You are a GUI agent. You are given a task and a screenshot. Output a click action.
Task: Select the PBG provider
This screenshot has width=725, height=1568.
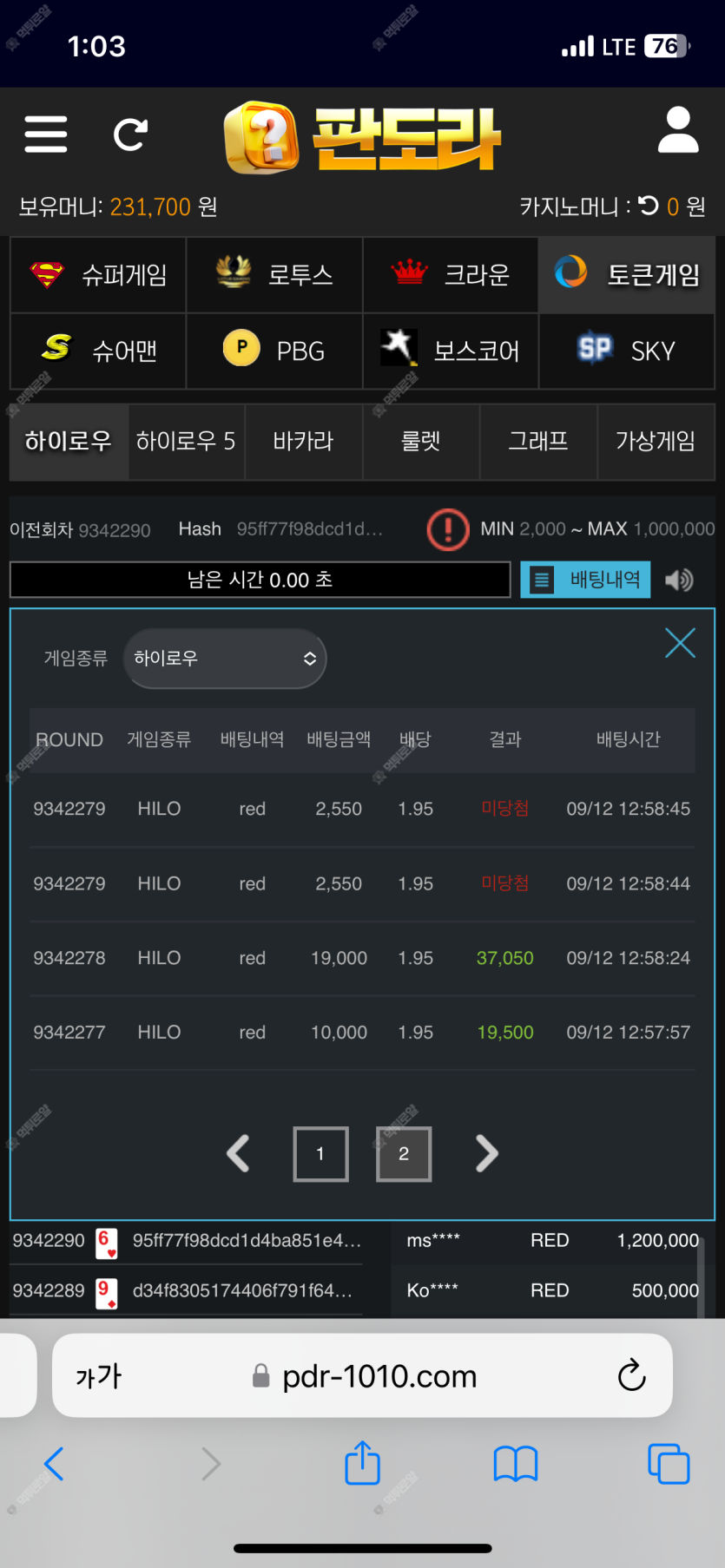coord(274,351)
